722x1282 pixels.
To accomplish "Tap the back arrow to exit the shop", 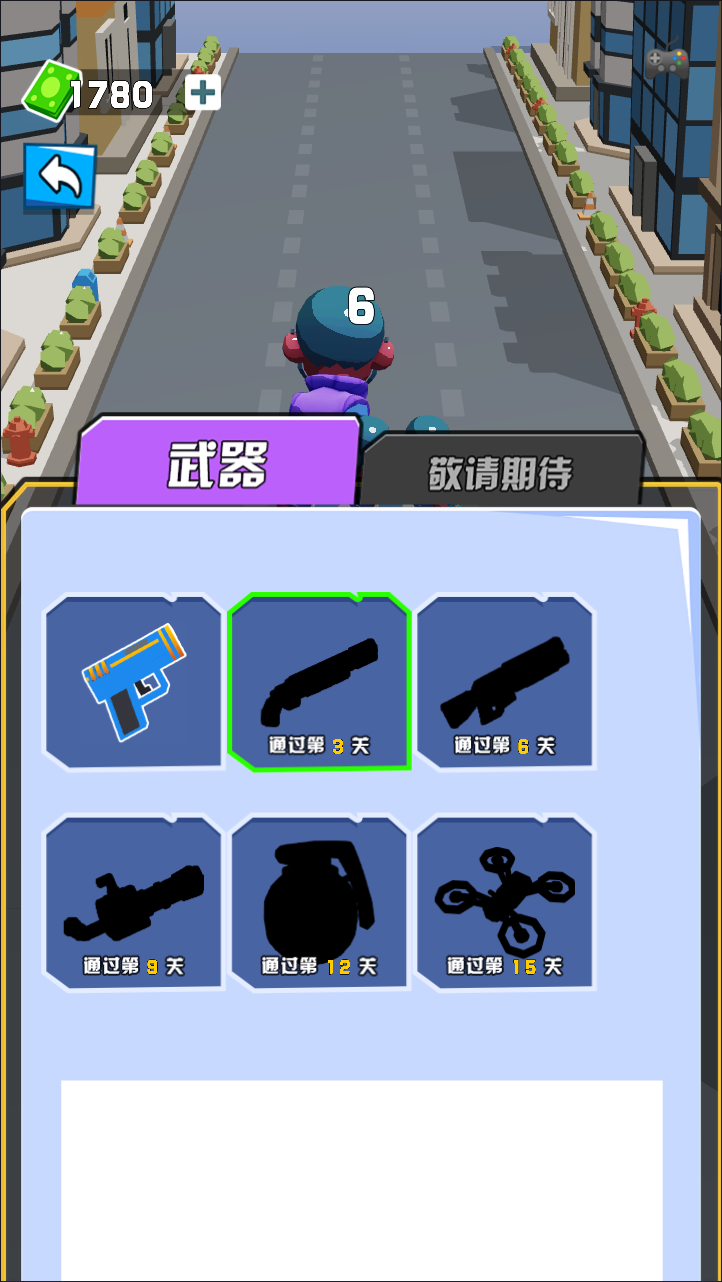I will 58,176.
